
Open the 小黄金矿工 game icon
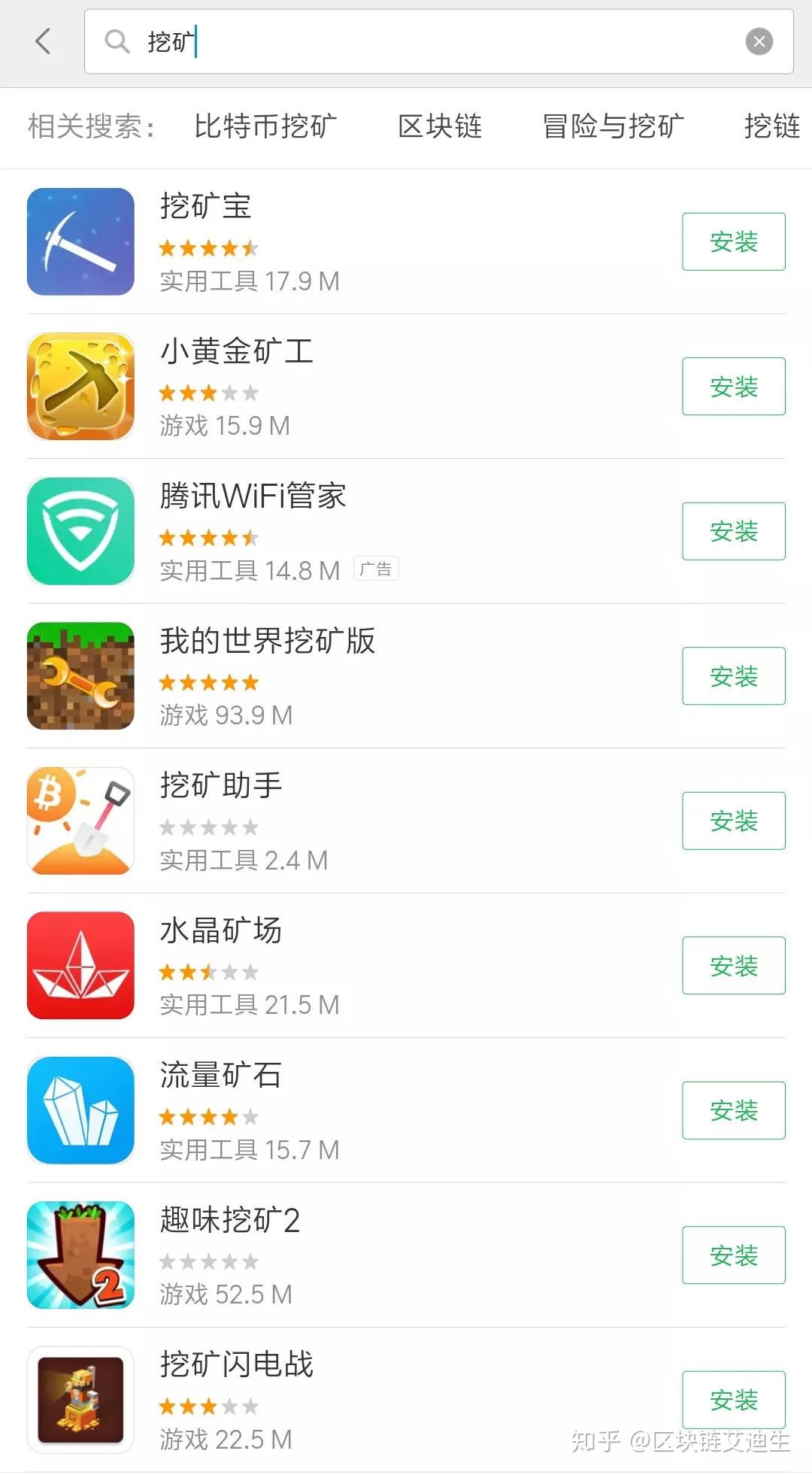click(x=80, y=385)
